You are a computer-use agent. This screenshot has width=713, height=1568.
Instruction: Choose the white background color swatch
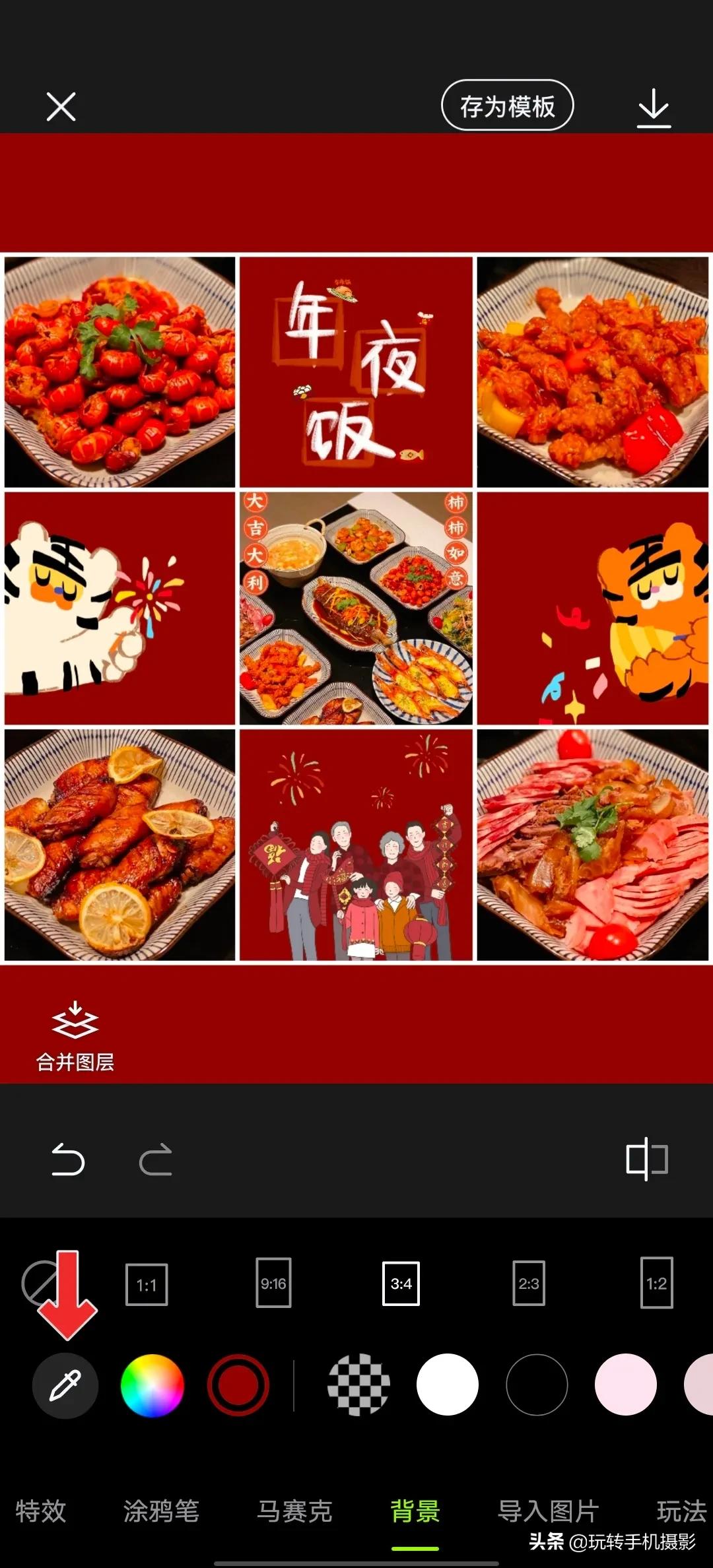(446, 1386)
